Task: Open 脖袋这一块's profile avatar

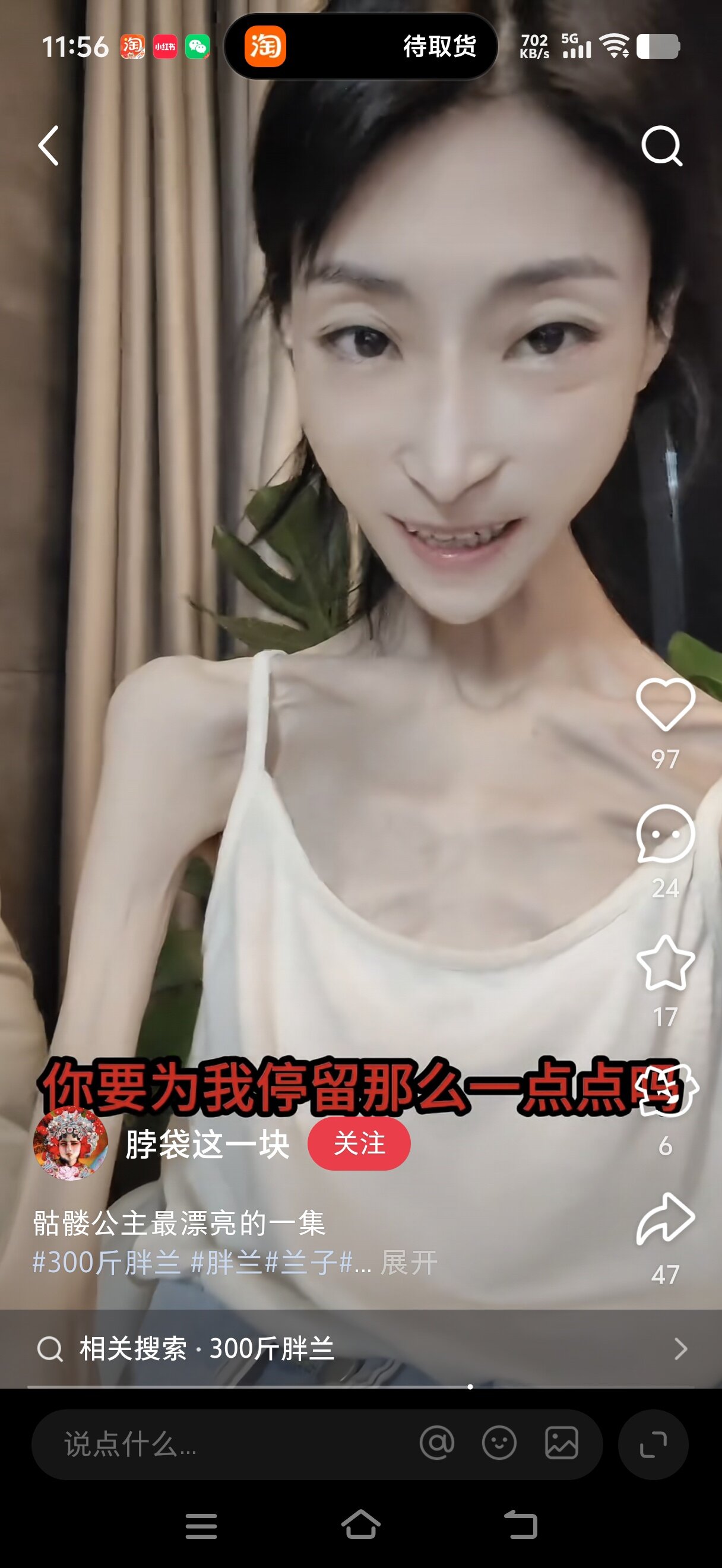Action: click(x=71, y=1144)
